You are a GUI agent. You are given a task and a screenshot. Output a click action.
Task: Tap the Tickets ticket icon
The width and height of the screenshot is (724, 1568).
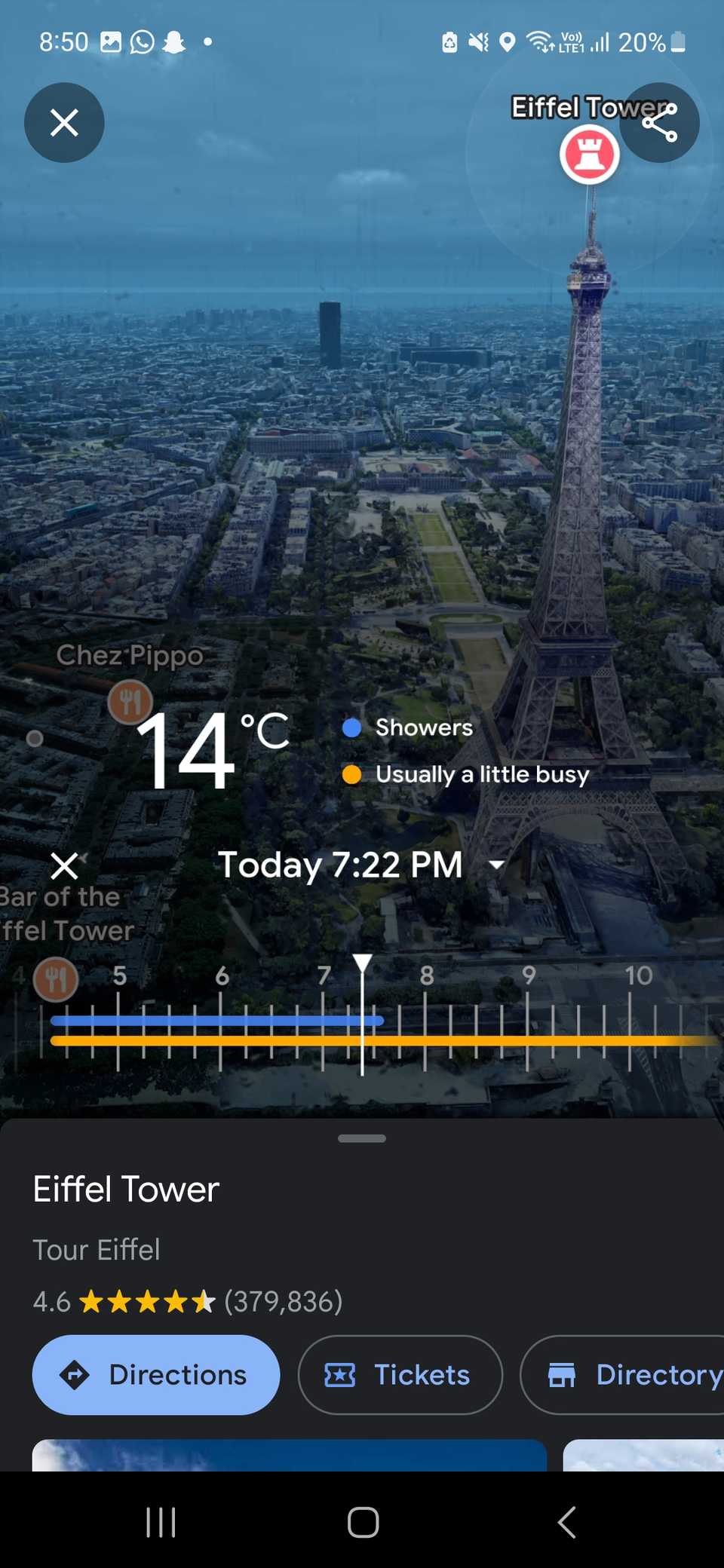[343, 1374]
